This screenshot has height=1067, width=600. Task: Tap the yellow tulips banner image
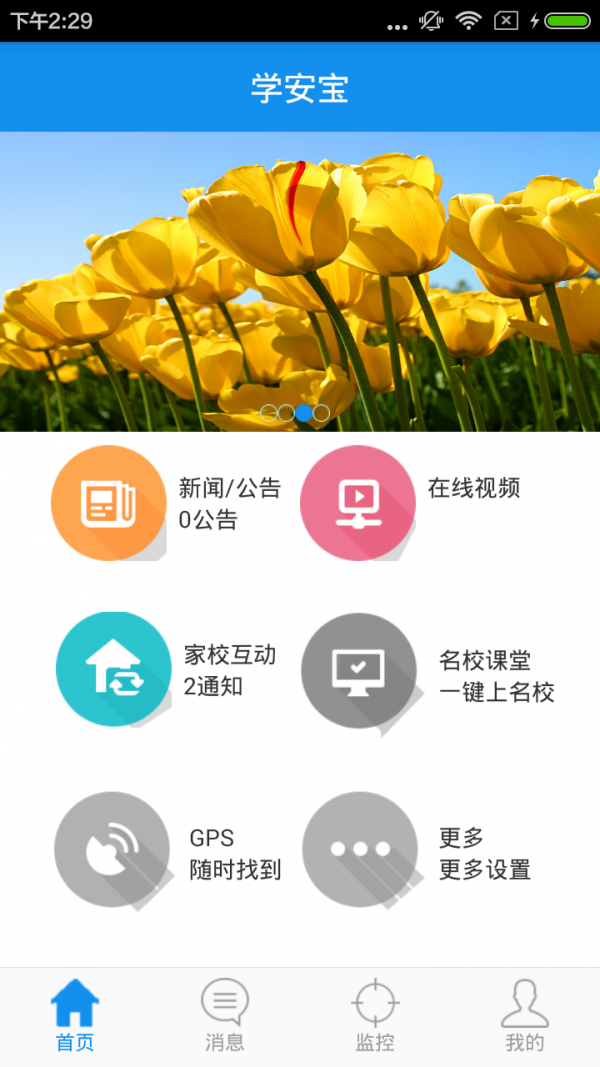tap(300, 280)
